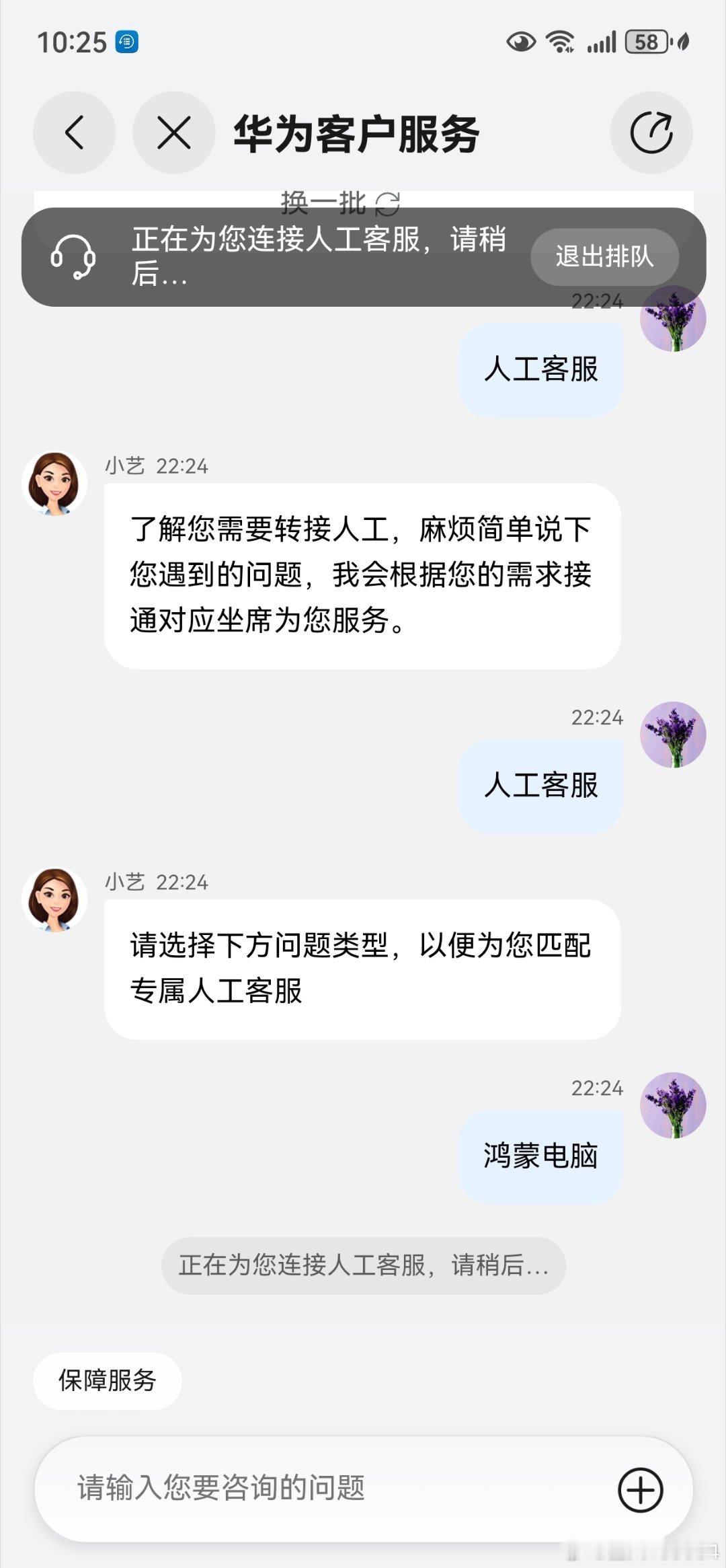
Task: Go back using the left arrow
Action: (74, 133)
